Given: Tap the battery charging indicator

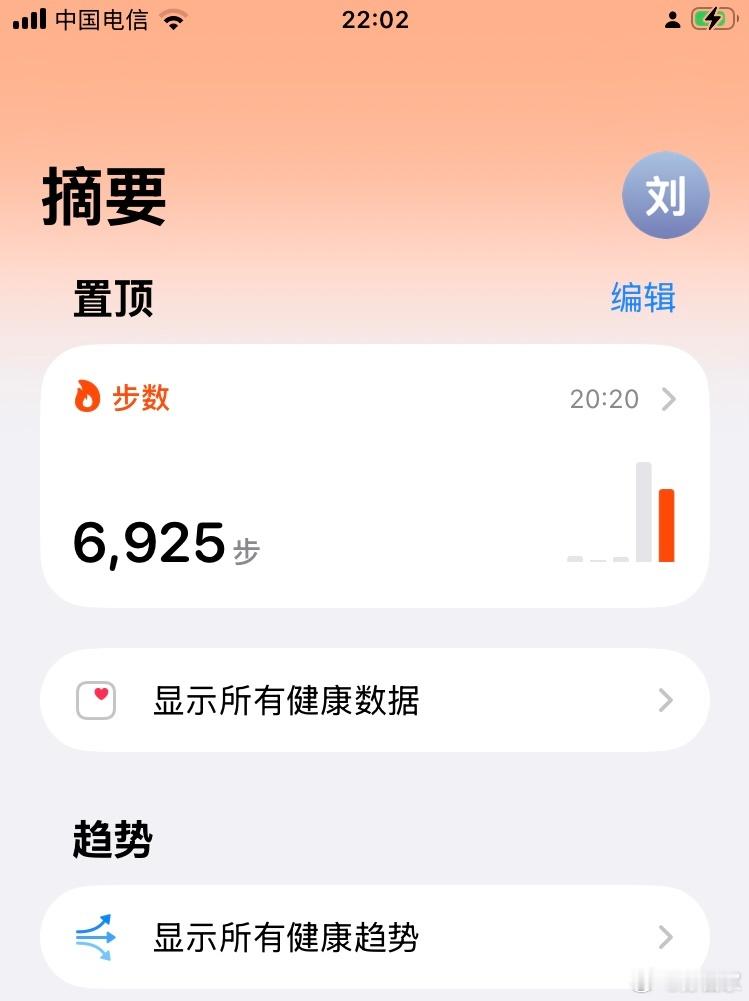Looking at the screenshot, I should point(711,17).
